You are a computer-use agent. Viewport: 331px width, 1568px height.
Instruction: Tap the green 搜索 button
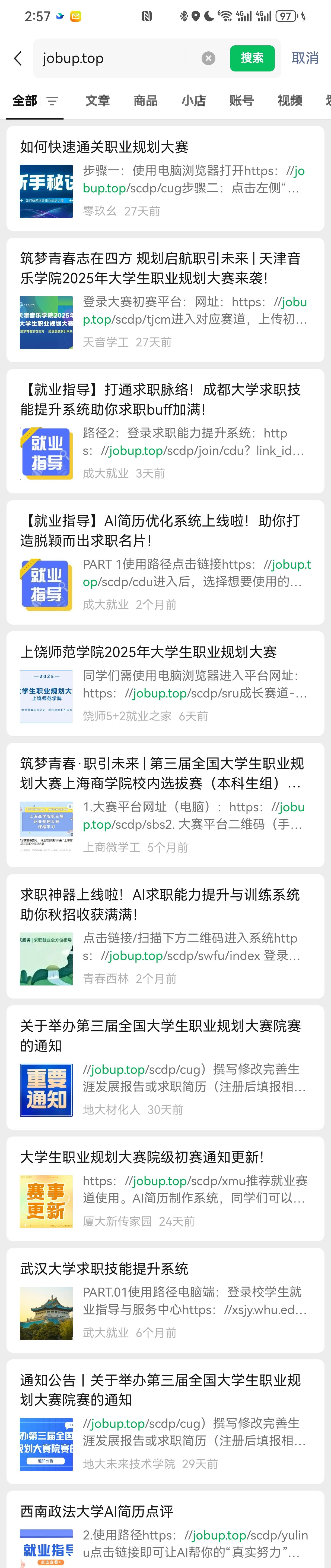click(252, 58)
